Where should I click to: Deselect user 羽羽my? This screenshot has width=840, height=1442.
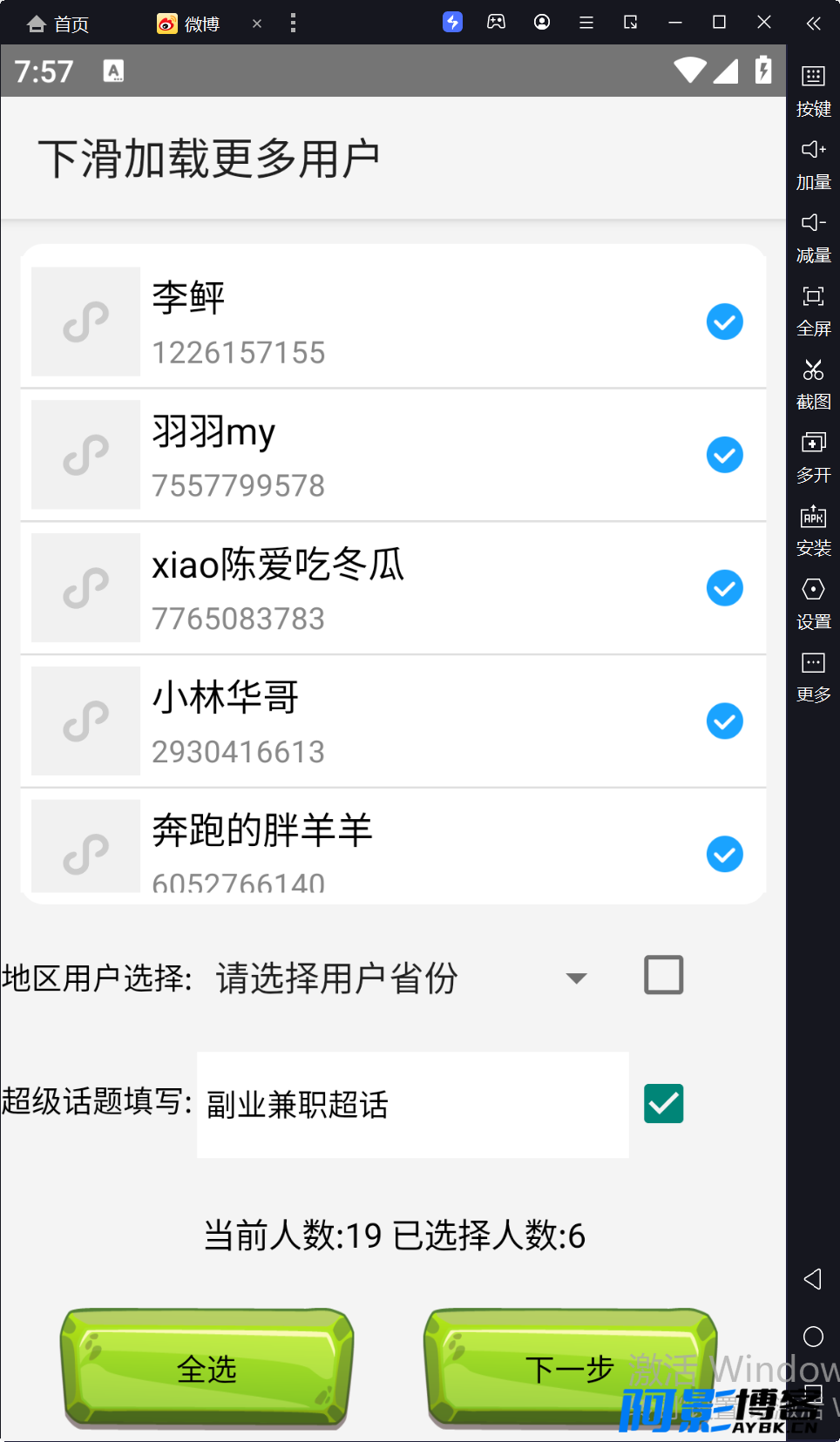click(724, 455)
